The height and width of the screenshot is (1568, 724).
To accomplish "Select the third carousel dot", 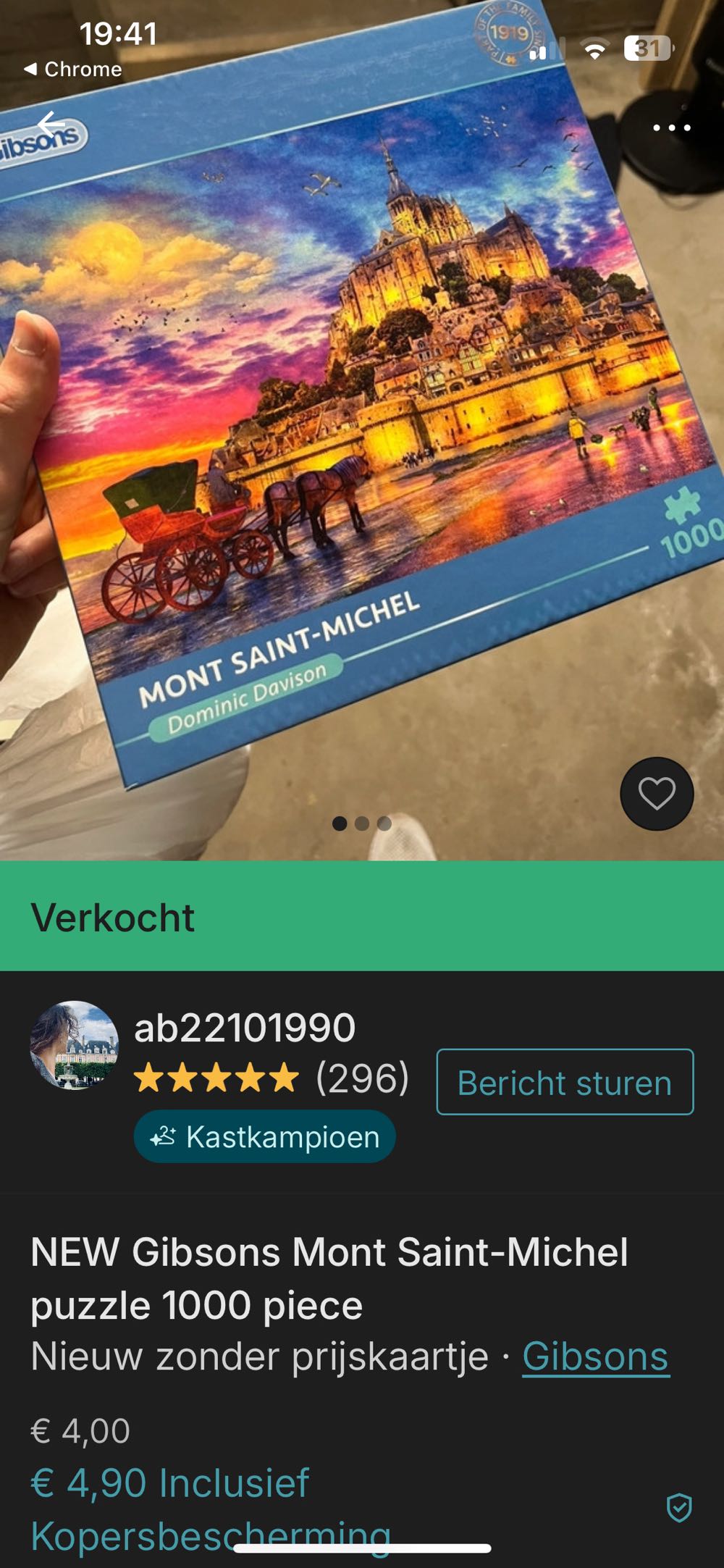I will [385, 822].
